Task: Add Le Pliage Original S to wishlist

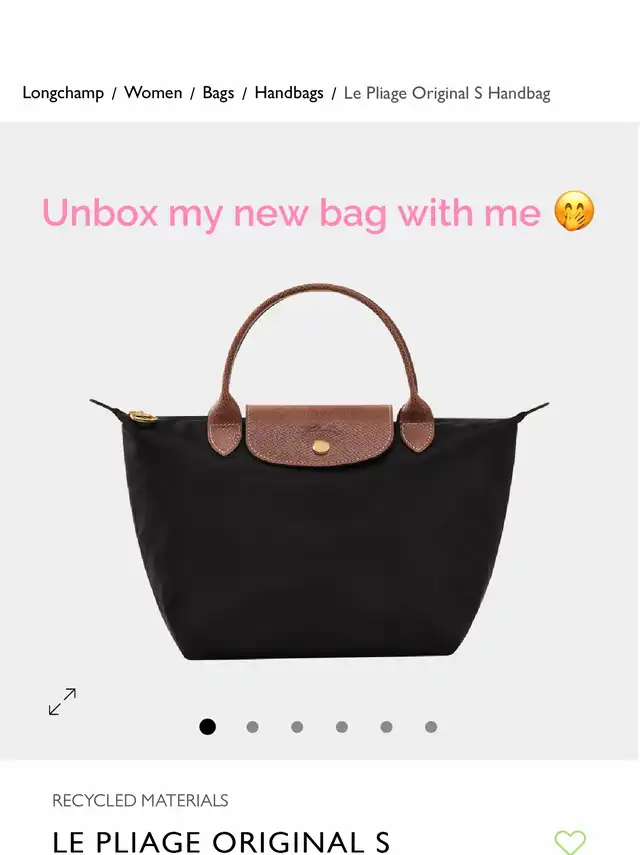Action: click(x=569, y=842)
